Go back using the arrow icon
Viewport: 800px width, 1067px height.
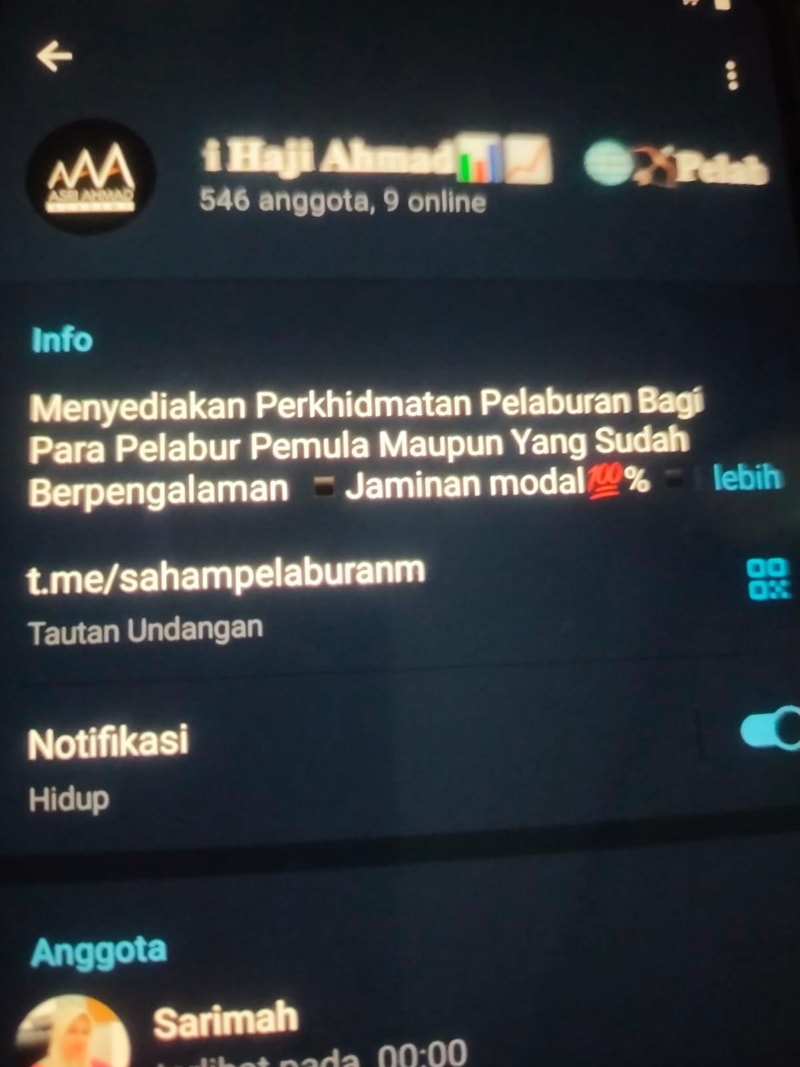[54, 56]
